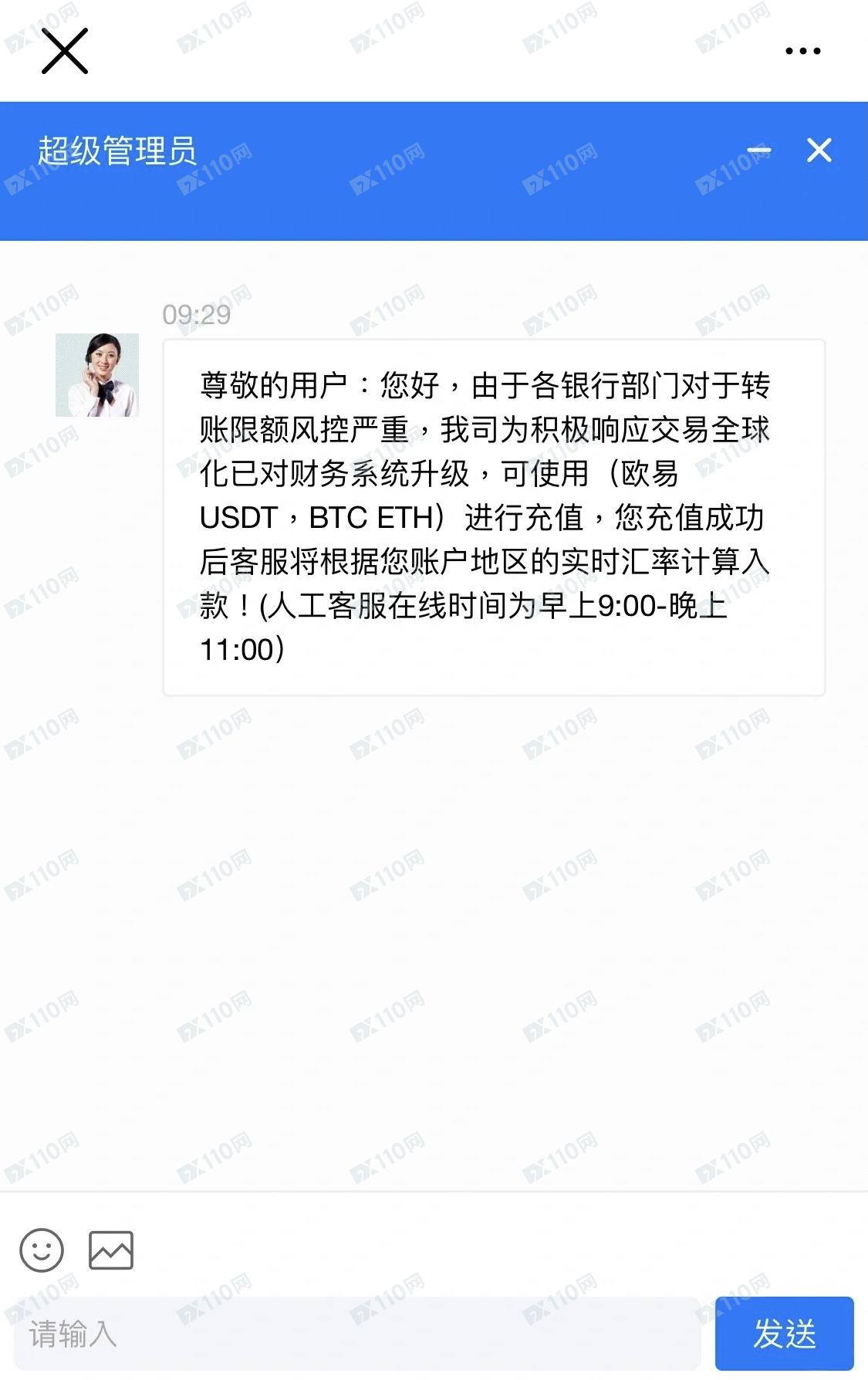The width and height of the screenshot is (868, 1380).
Task: Open the three-dot overflow menu
Action: coord(802,51)
